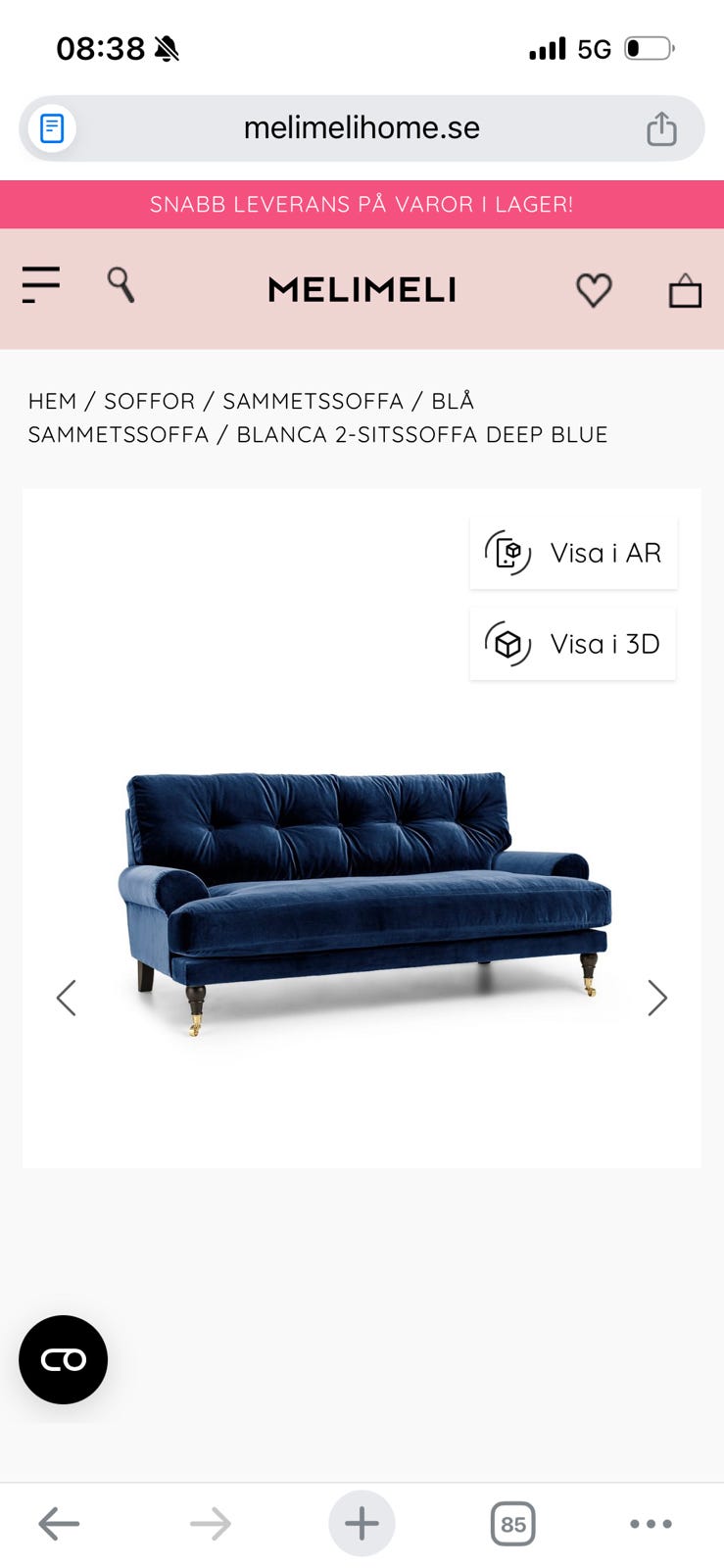The height and width of the screenshot is (1568, 724).
Task: Share the page via the share icon
Action: [662, 127]
